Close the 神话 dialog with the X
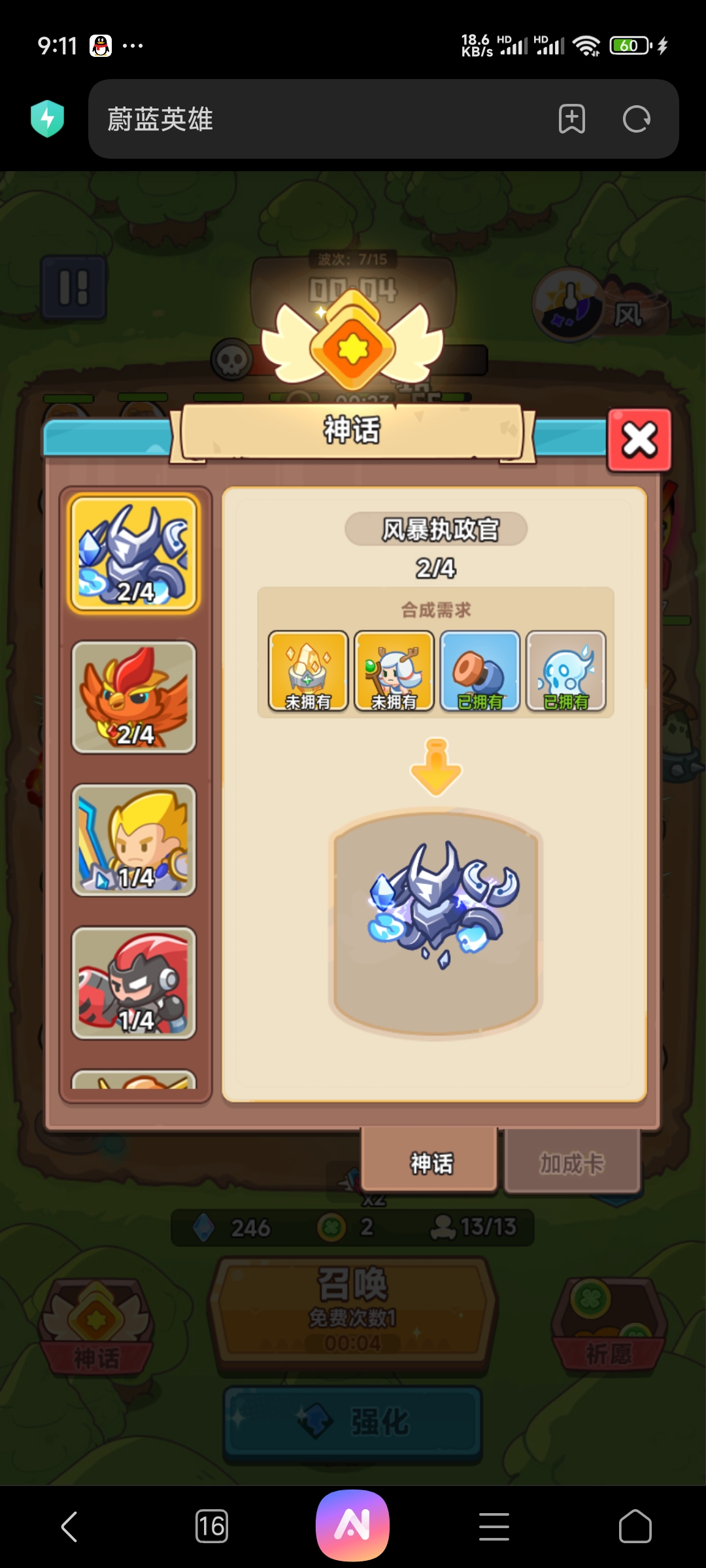The width and height of the screenshot is (706, 1568). pyautogui.click(x=639, y=440)
